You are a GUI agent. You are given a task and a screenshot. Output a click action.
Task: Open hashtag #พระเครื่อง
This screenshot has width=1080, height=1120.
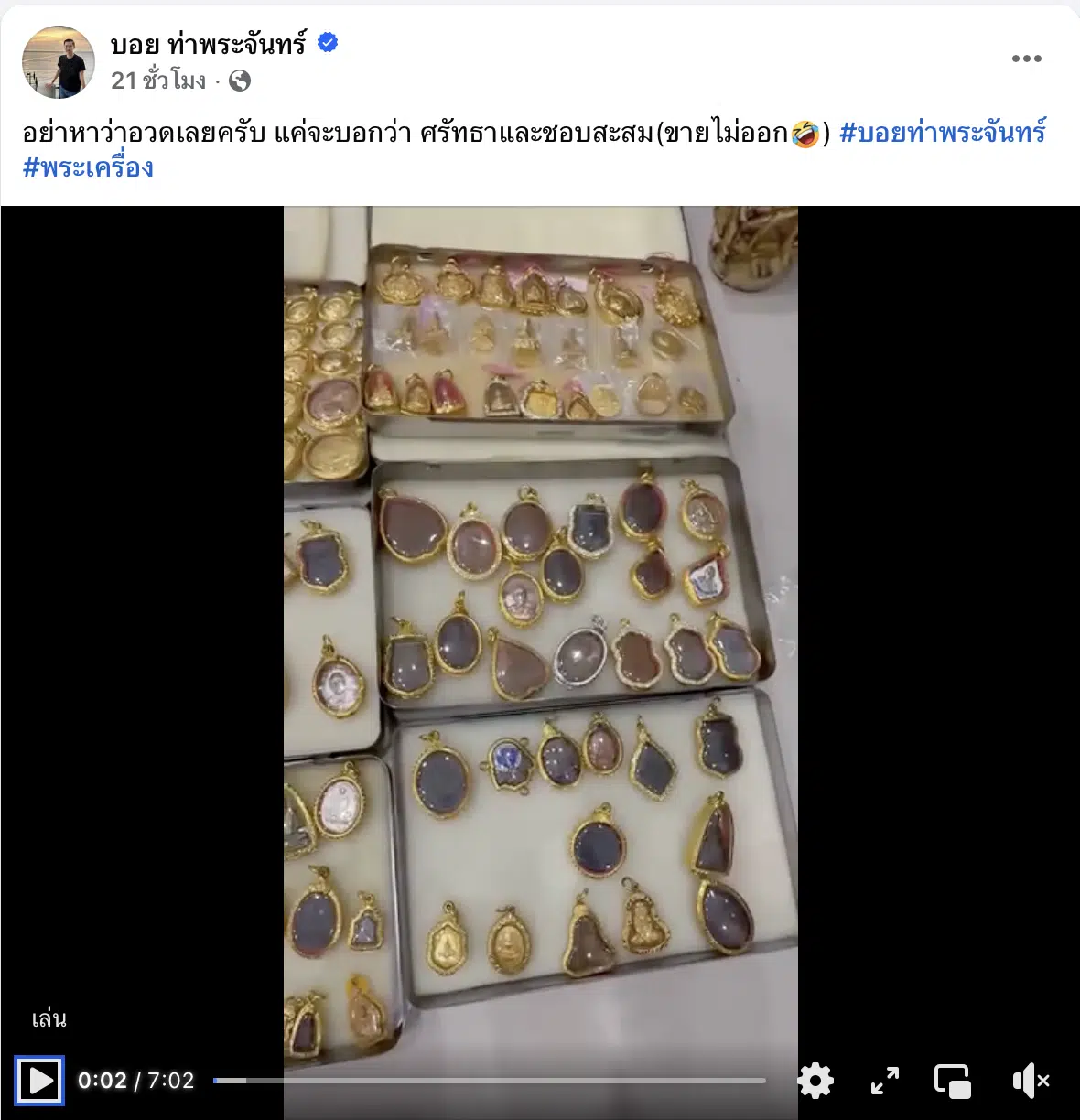tap(88, 168)
